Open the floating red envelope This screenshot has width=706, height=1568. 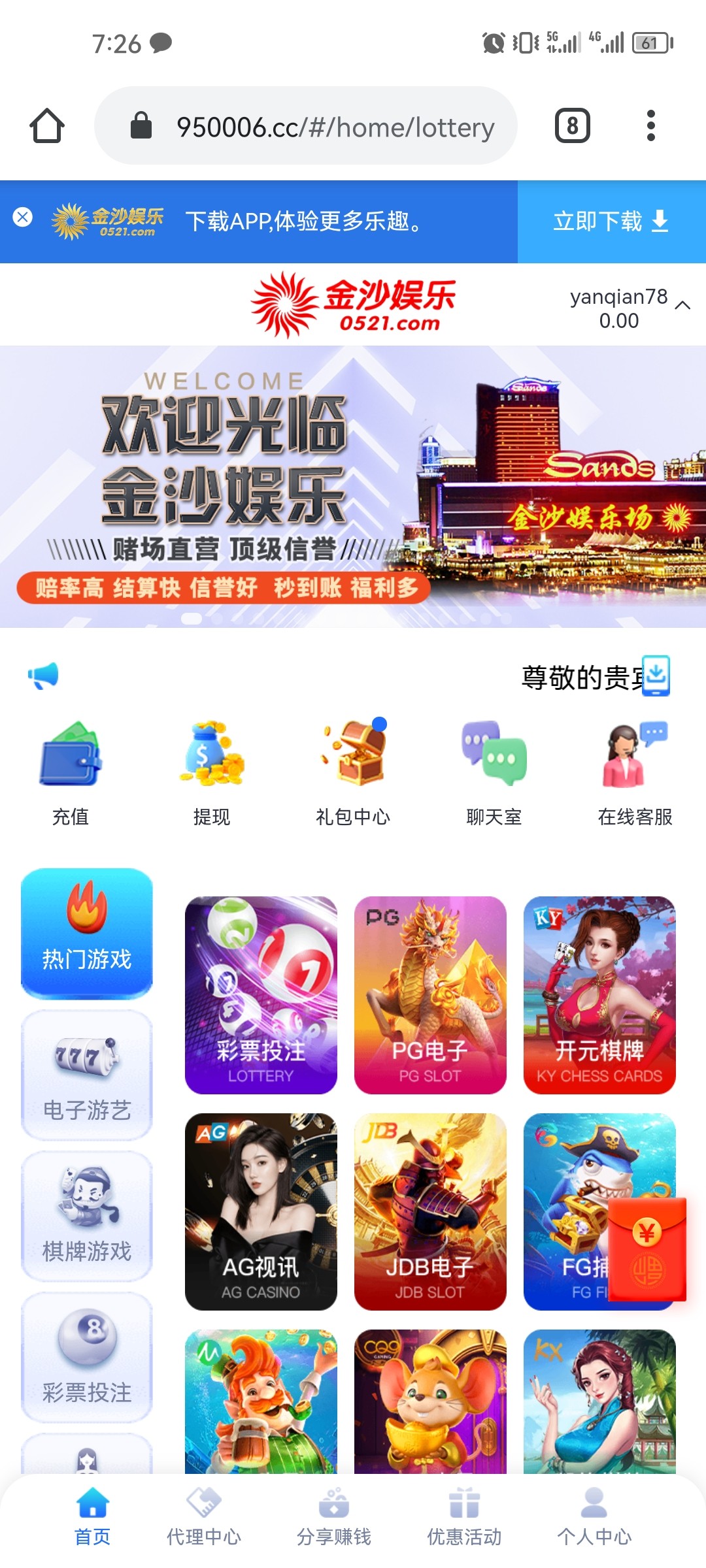pyautogui.click(x=647, y=1249)
